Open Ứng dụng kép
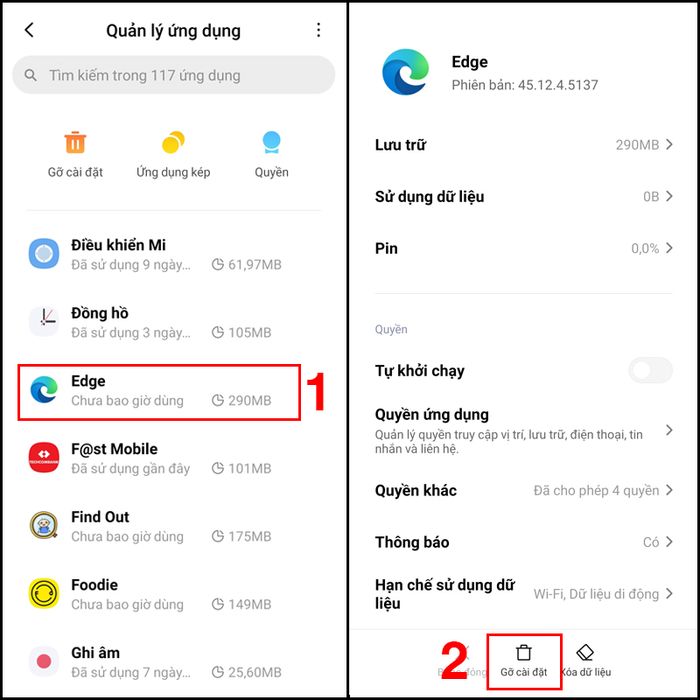The width and height of the screenshot is (700, 700). pos(173,154)
